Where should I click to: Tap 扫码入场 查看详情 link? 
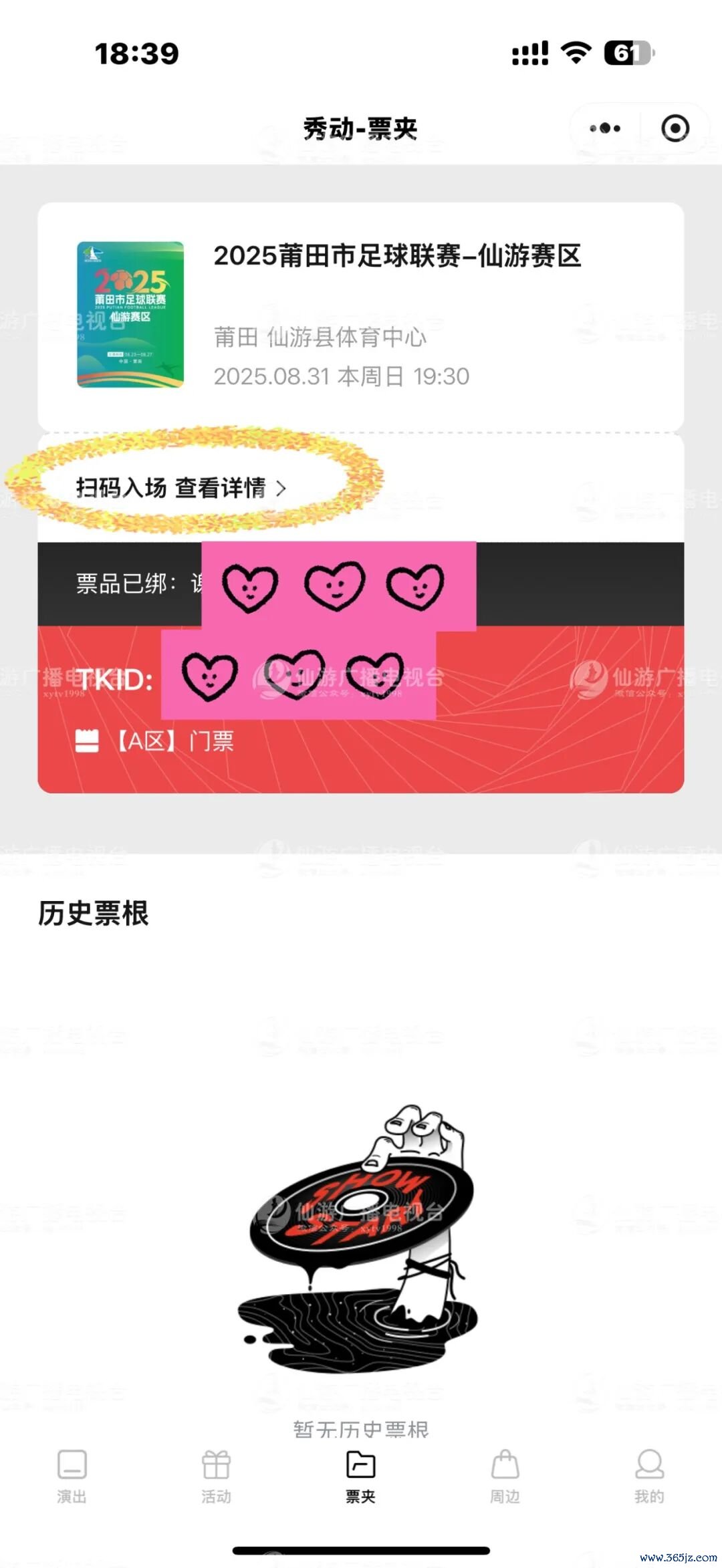pos(180,488)
